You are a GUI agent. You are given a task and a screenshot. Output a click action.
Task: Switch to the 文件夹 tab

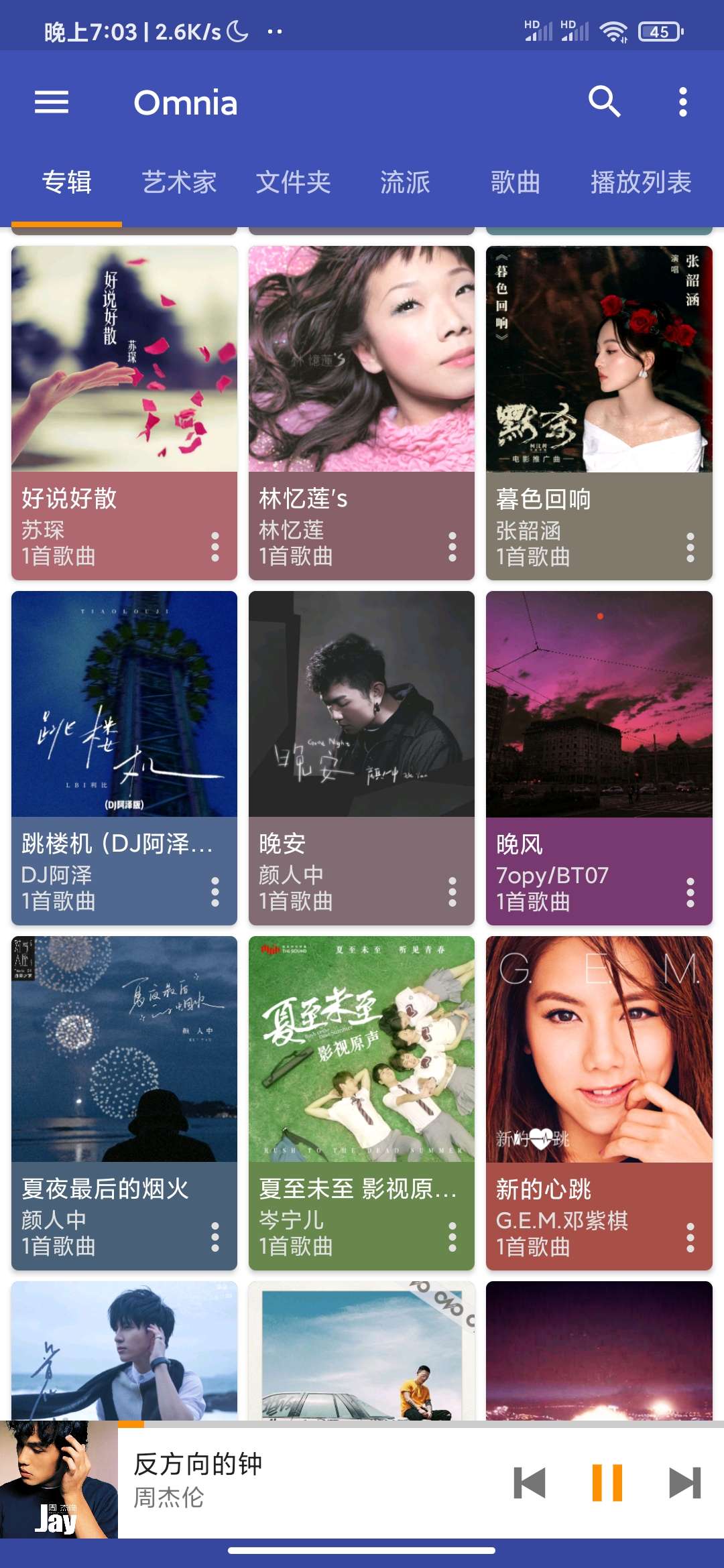pyautogui.click(x=294, y=182)
